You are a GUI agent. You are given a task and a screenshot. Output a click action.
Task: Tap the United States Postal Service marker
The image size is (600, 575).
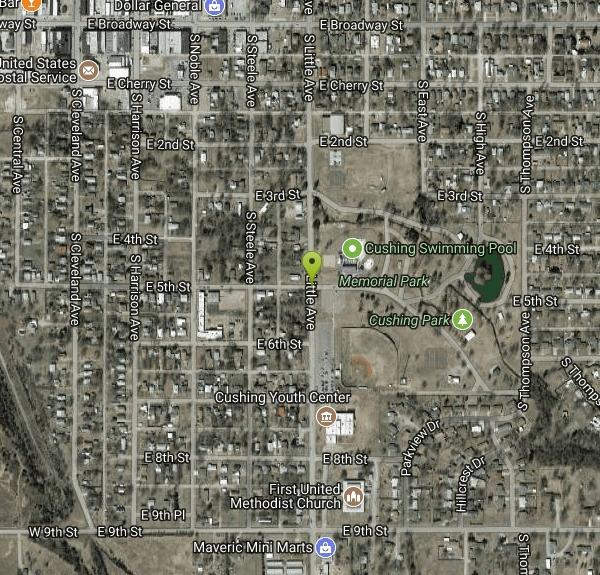click(89, 70)
